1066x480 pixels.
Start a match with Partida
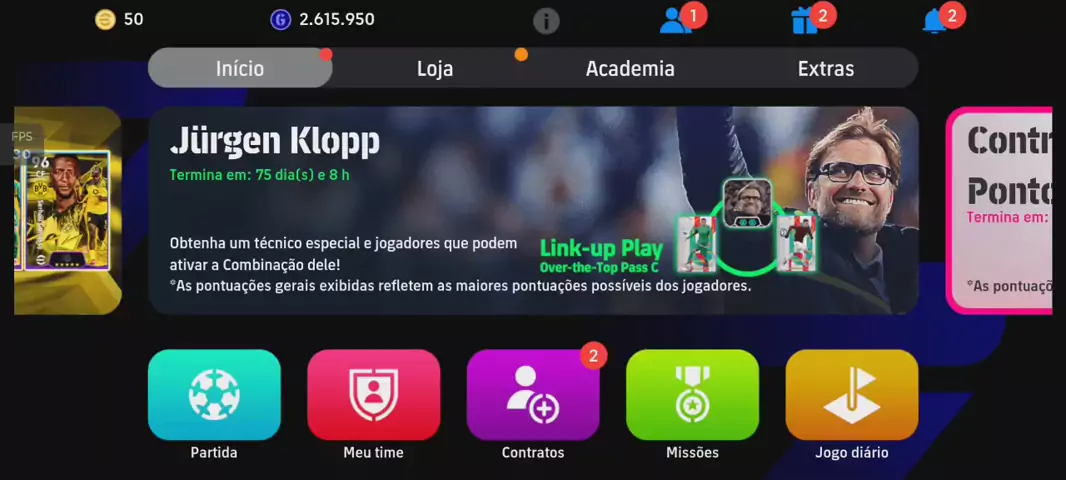pos(214,395)
